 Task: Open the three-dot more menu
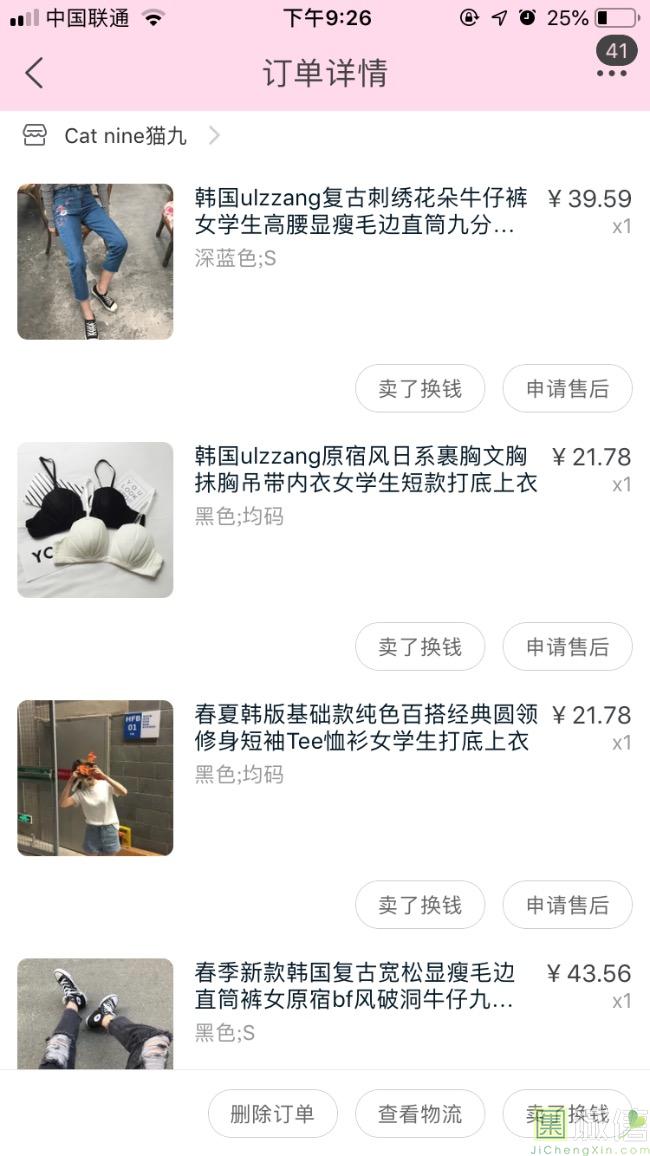click(612, 73)
